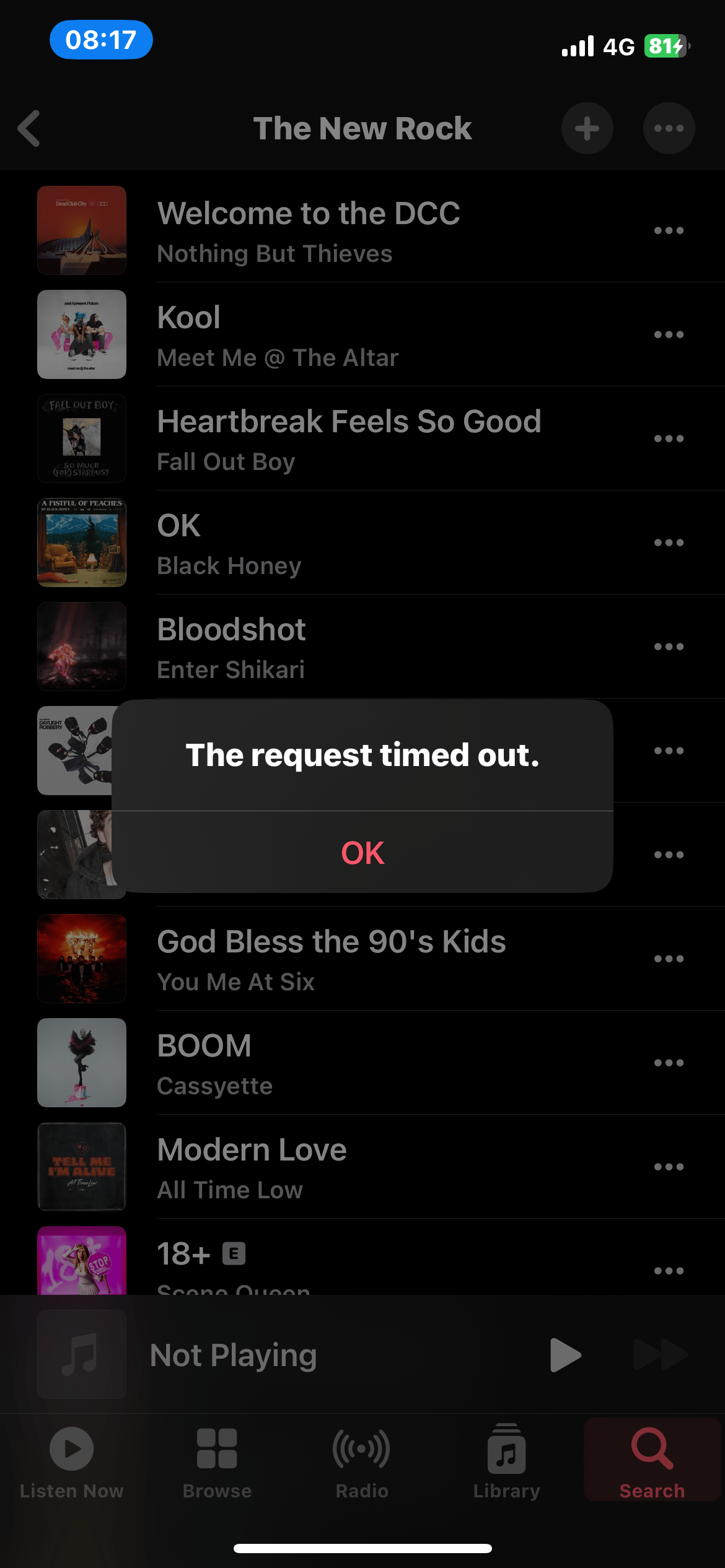725x1568 pixels.
Task: Skip to next track in mini player
Action: click(660, 1355)
